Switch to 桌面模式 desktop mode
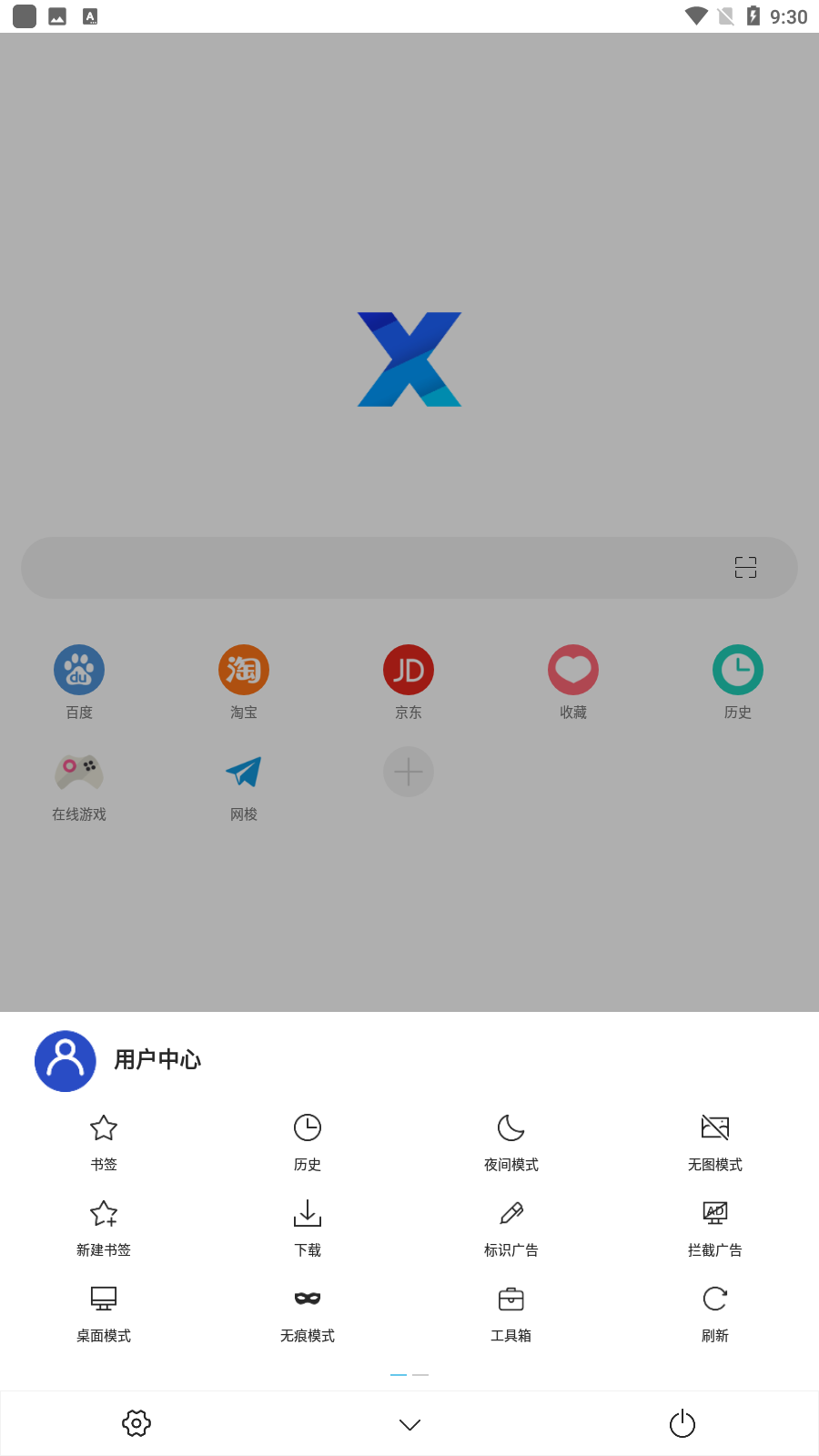This screenshot has width=819, height=1456. coord(104,1314)
